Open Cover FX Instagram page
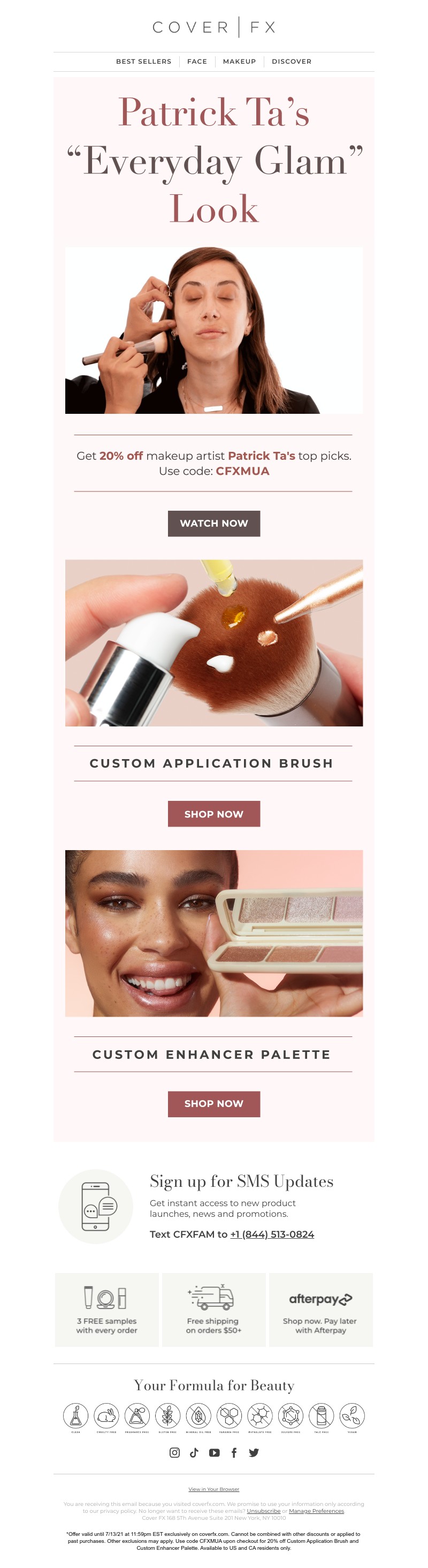Image resolution: width=428 pixels, height=1568 pixels. 174,1452
